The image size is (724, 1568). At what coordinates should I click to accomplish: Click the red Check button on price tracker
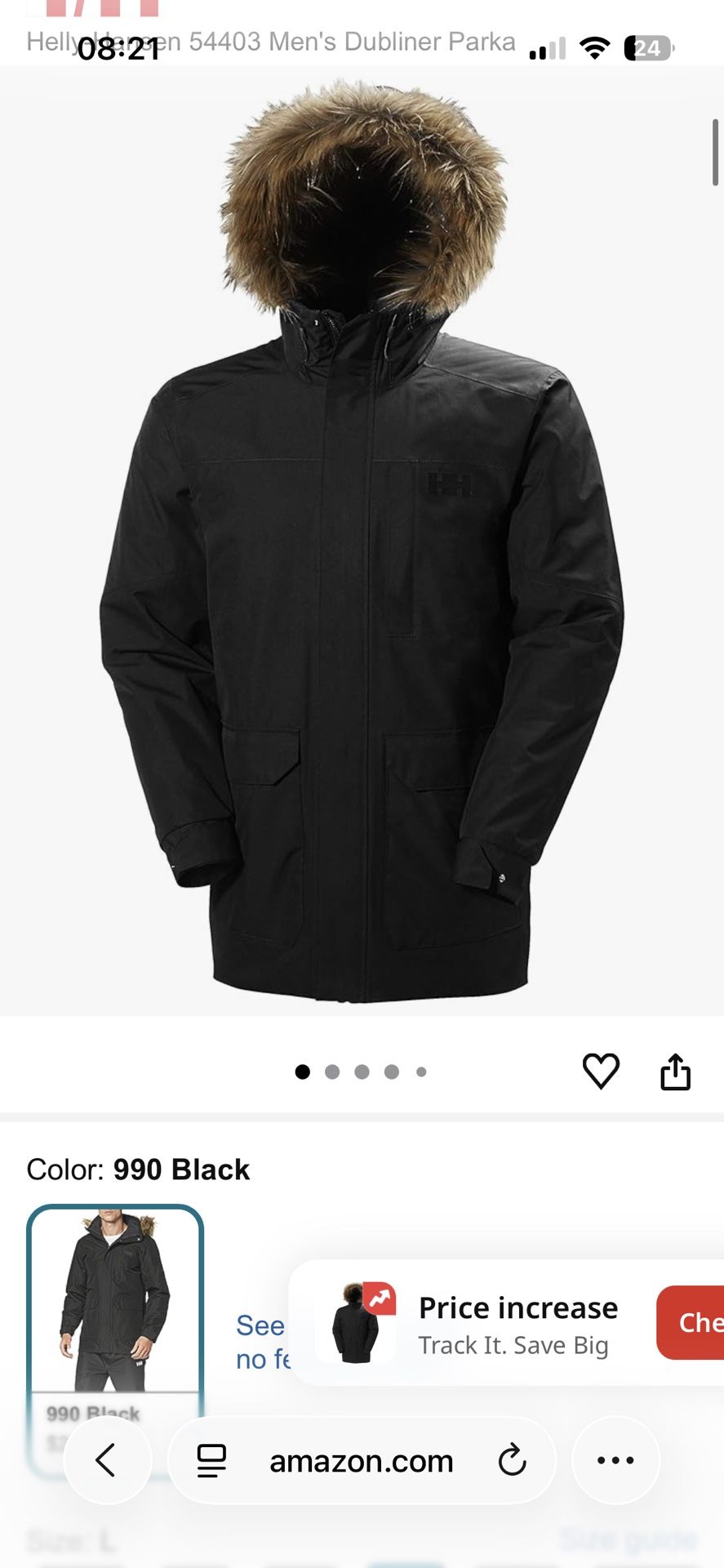[702, 1322]
